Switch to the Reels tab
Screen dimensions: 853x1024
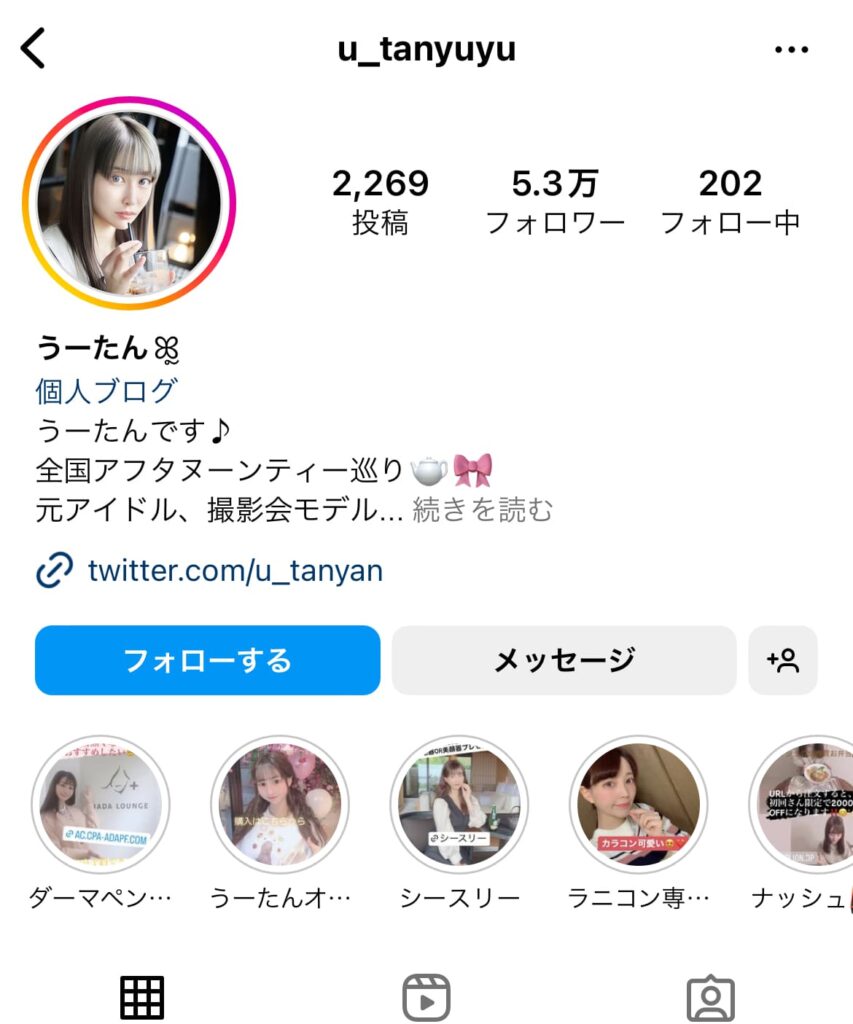click(x=426, y=997)
